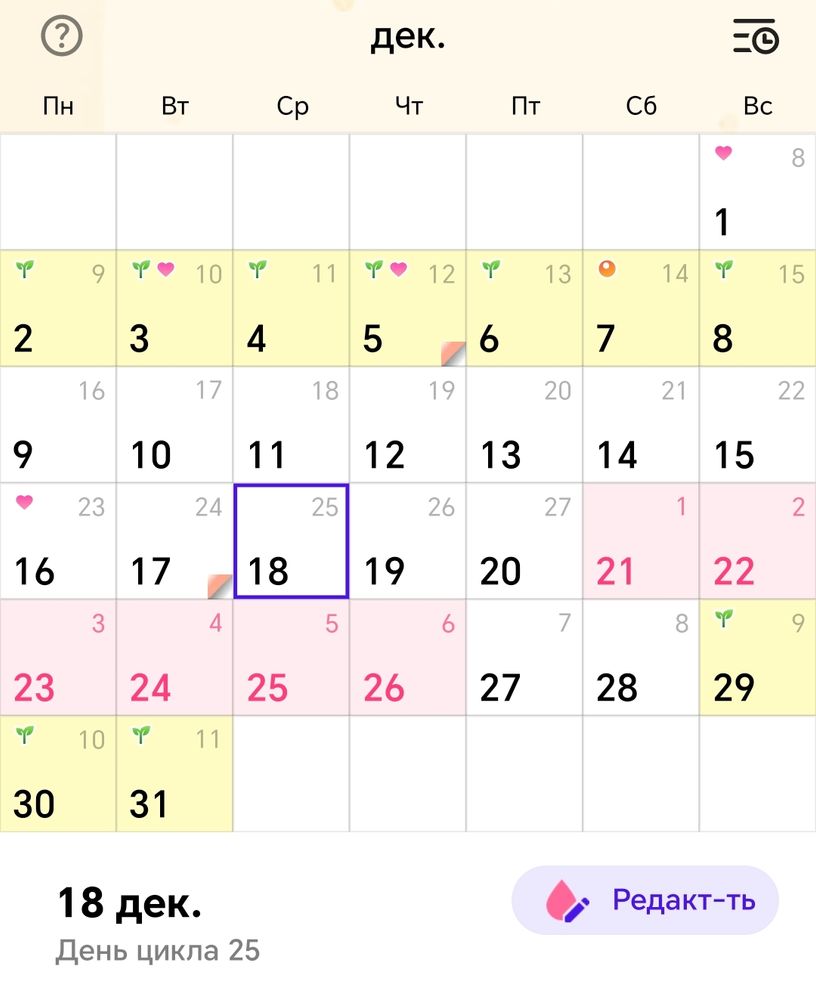Screen dimensions: 816x1000
Task: Choose December 20 on the calendar
Action: click(524, 541)
